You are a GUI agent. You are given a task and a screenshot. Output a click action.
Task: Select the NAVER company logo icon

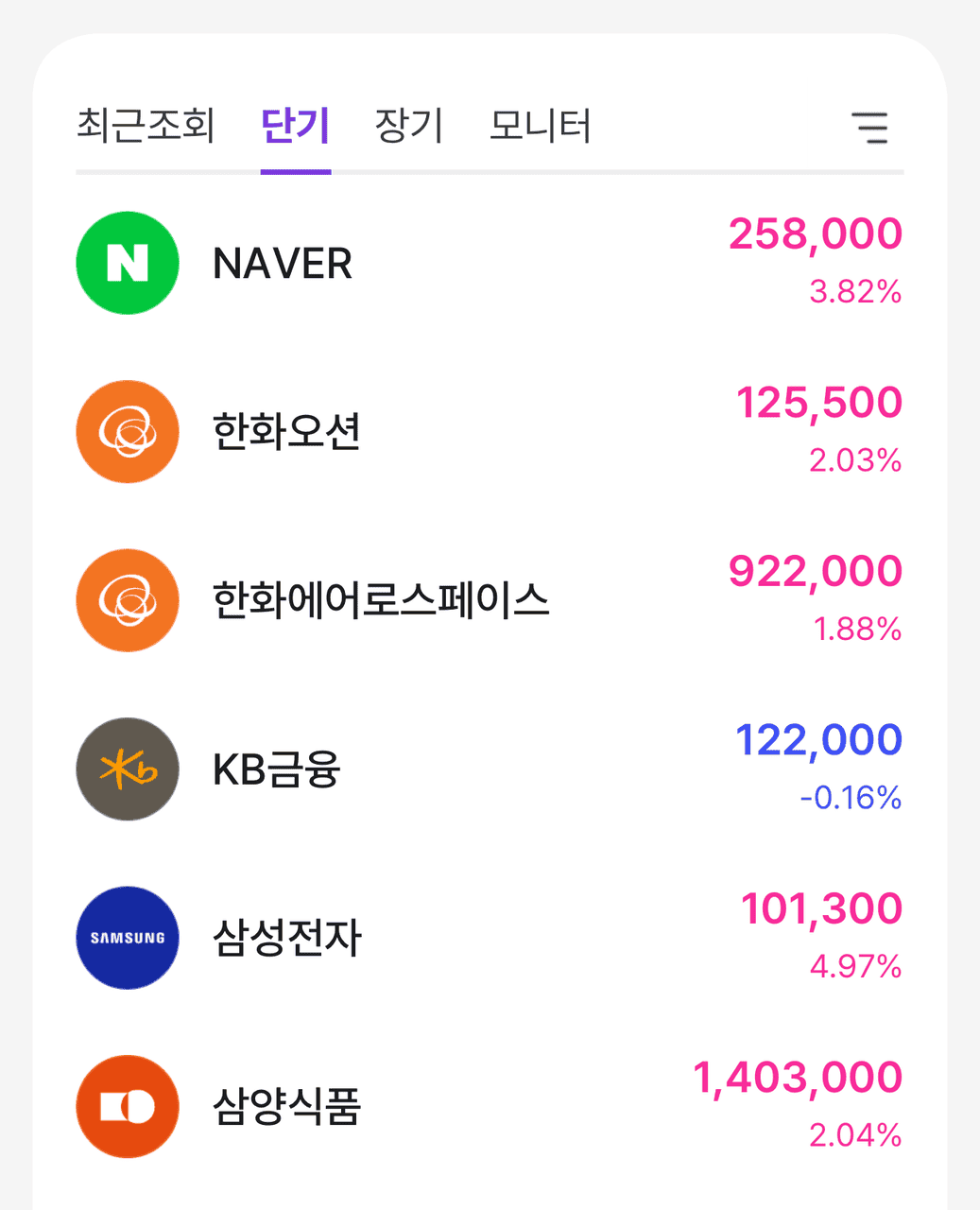(128, 263)
